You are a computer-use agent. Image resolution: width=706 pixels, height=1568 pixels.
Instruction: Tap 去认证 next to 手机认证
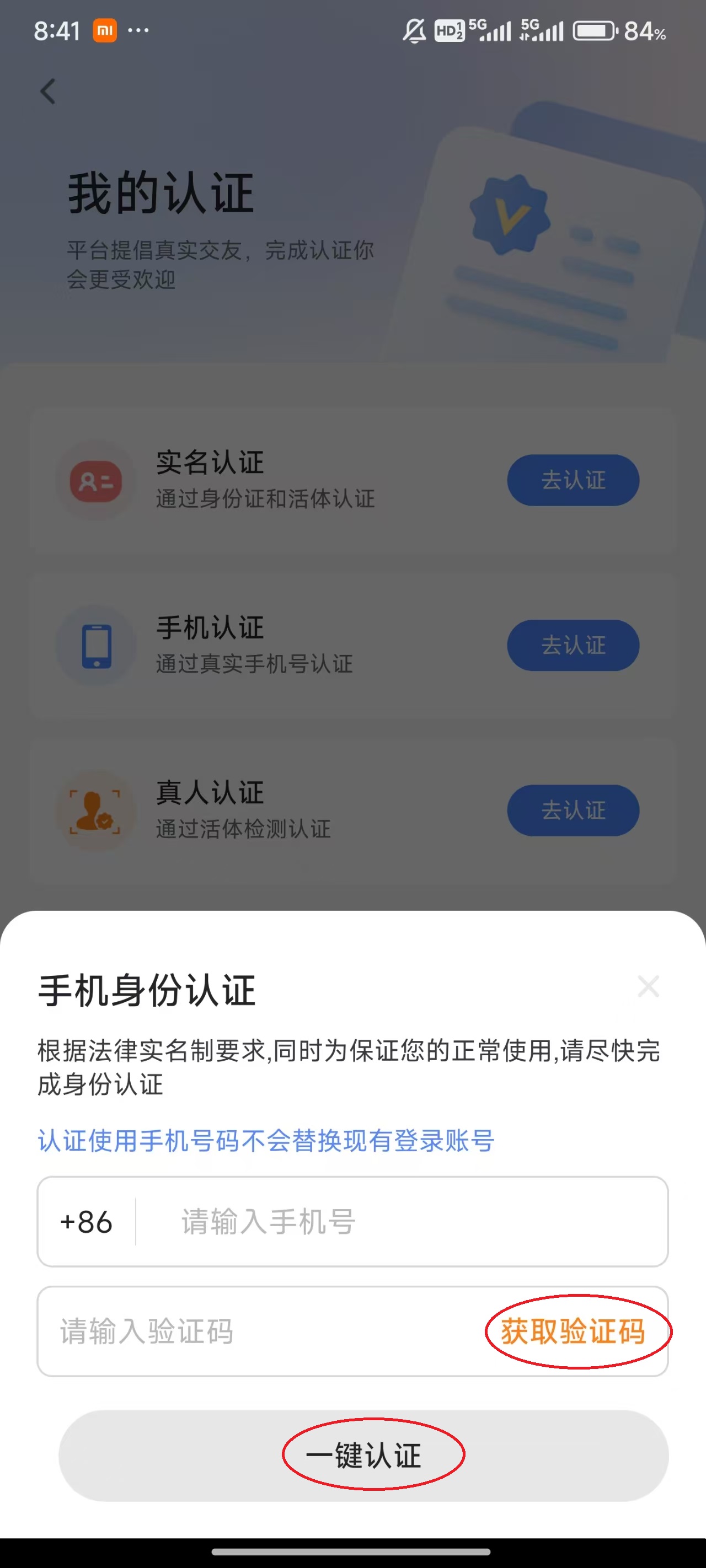click(572, 645)
